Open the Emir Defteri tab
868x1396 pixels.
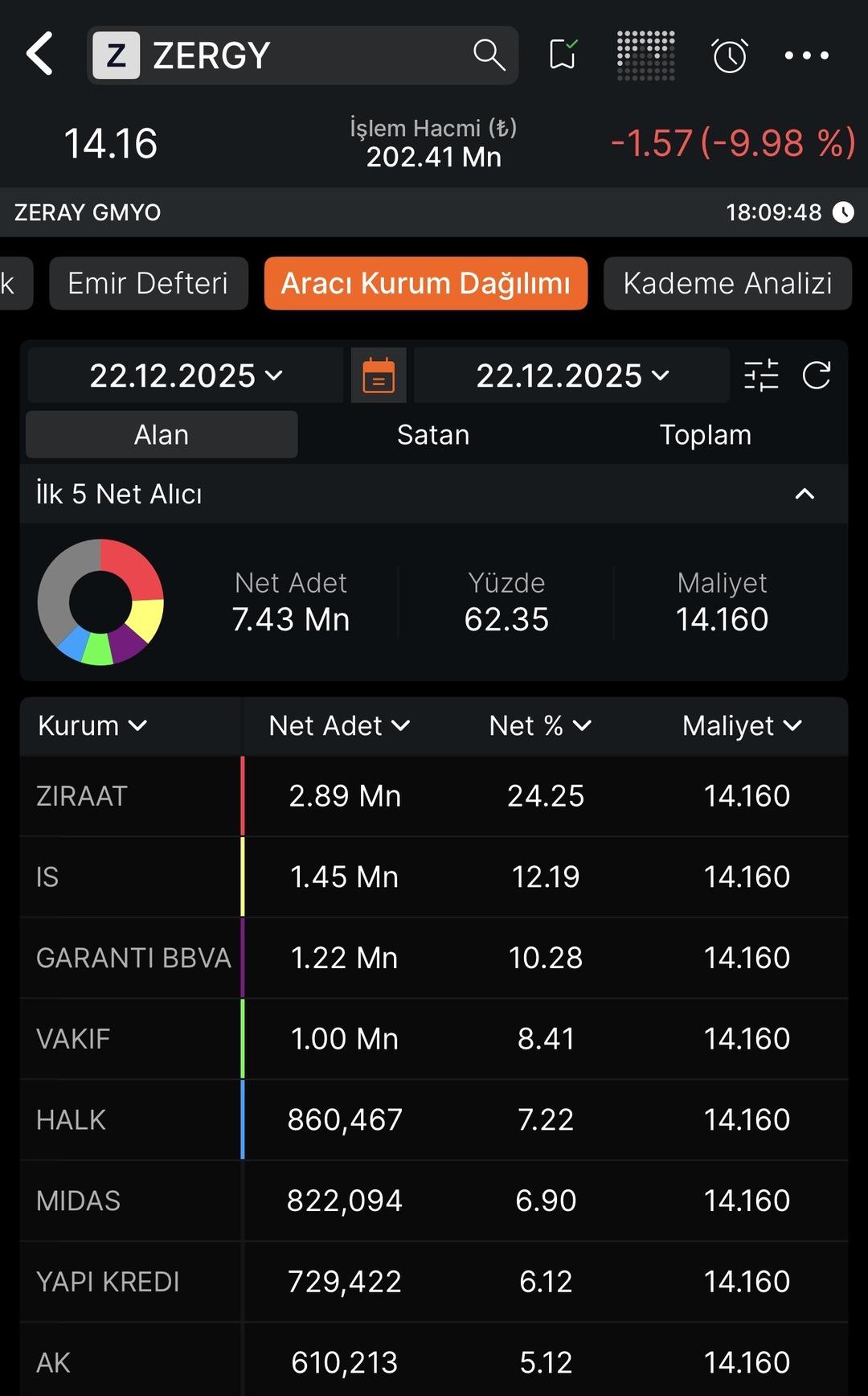tap(149, 283)
